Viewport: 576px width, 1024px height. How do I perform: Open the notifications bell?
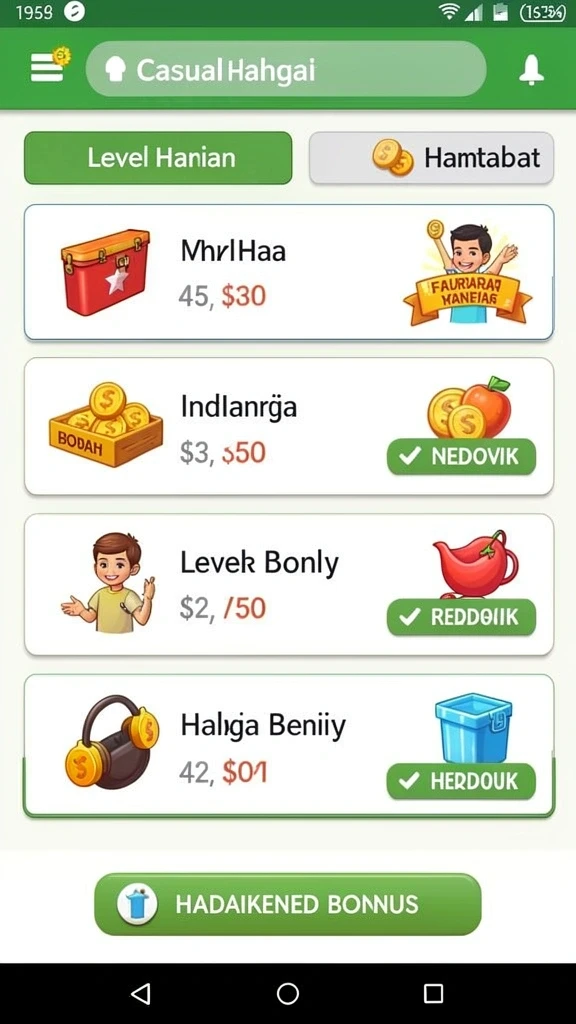531,69
